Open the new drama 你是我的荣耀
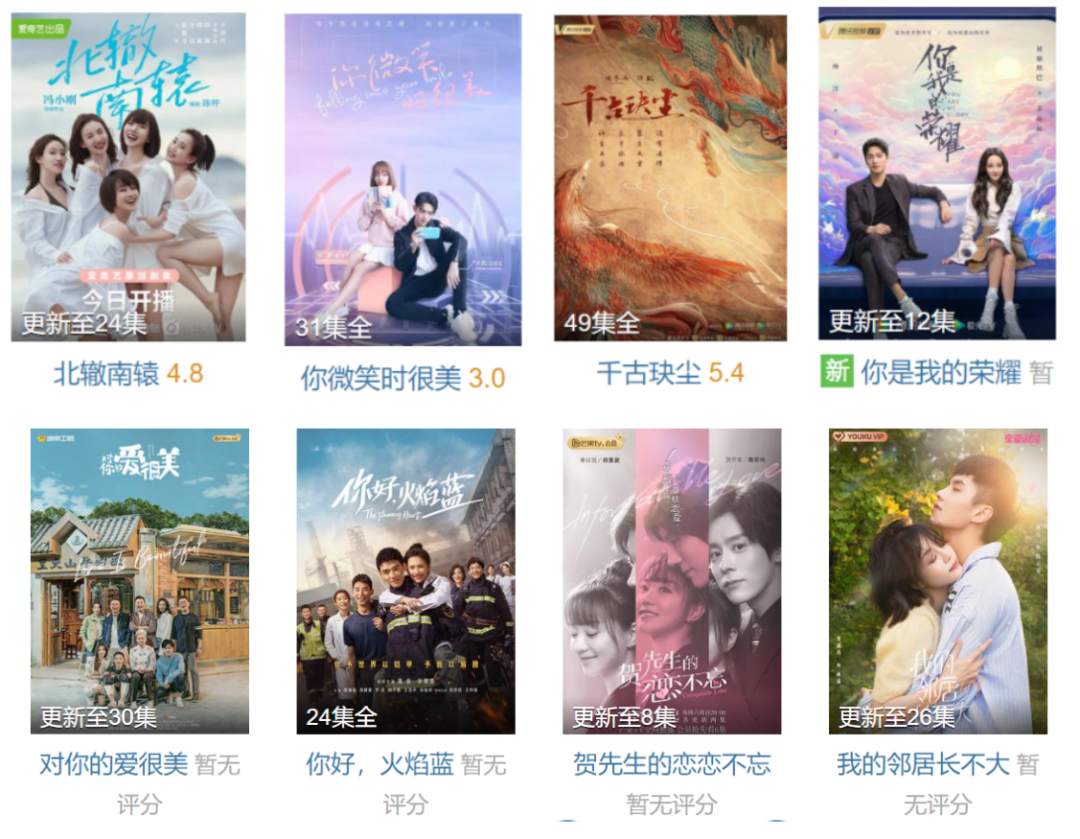The width and height of the screenshot is (1080, 839). click(937, 174)
